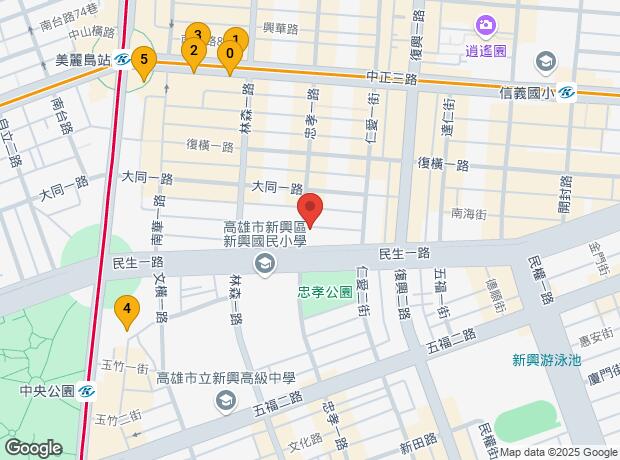Select the marker numbered 3
The image size is (620, 460).
pyautogui.click(x=199, y=35)
